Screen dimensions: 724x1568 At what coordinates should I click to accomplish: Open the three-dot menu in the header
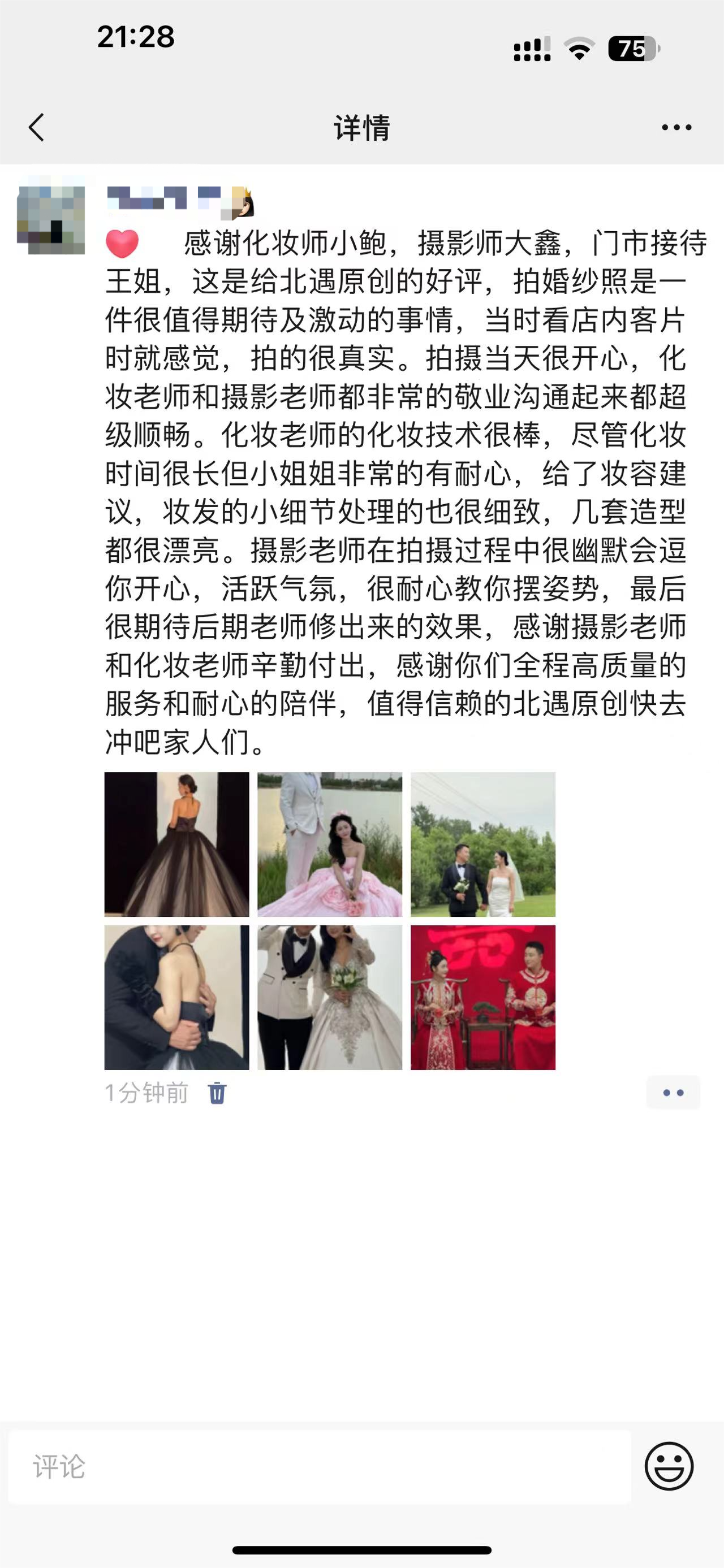[676, 127]
